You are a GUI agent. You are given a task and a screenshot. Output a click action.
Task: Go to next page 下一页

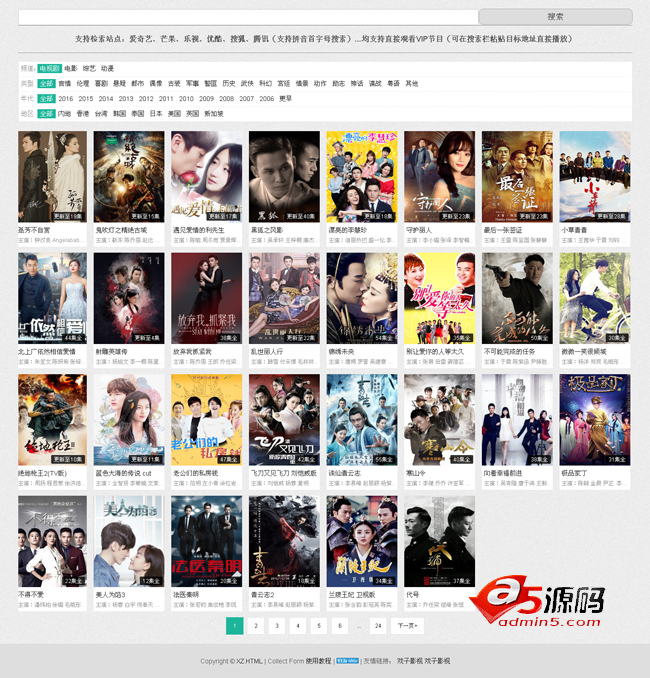tap(408, 626)
